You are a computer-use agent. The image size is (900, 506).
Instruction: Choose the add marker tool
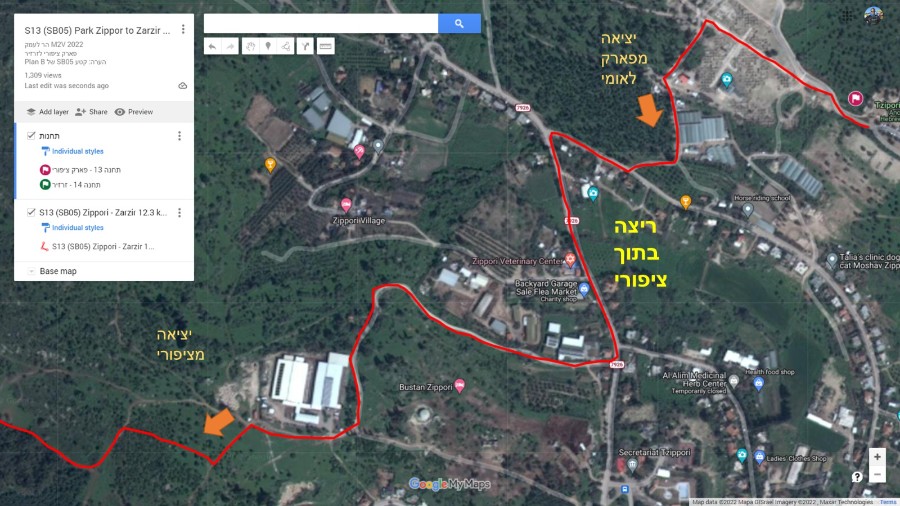tap(268, 46)
